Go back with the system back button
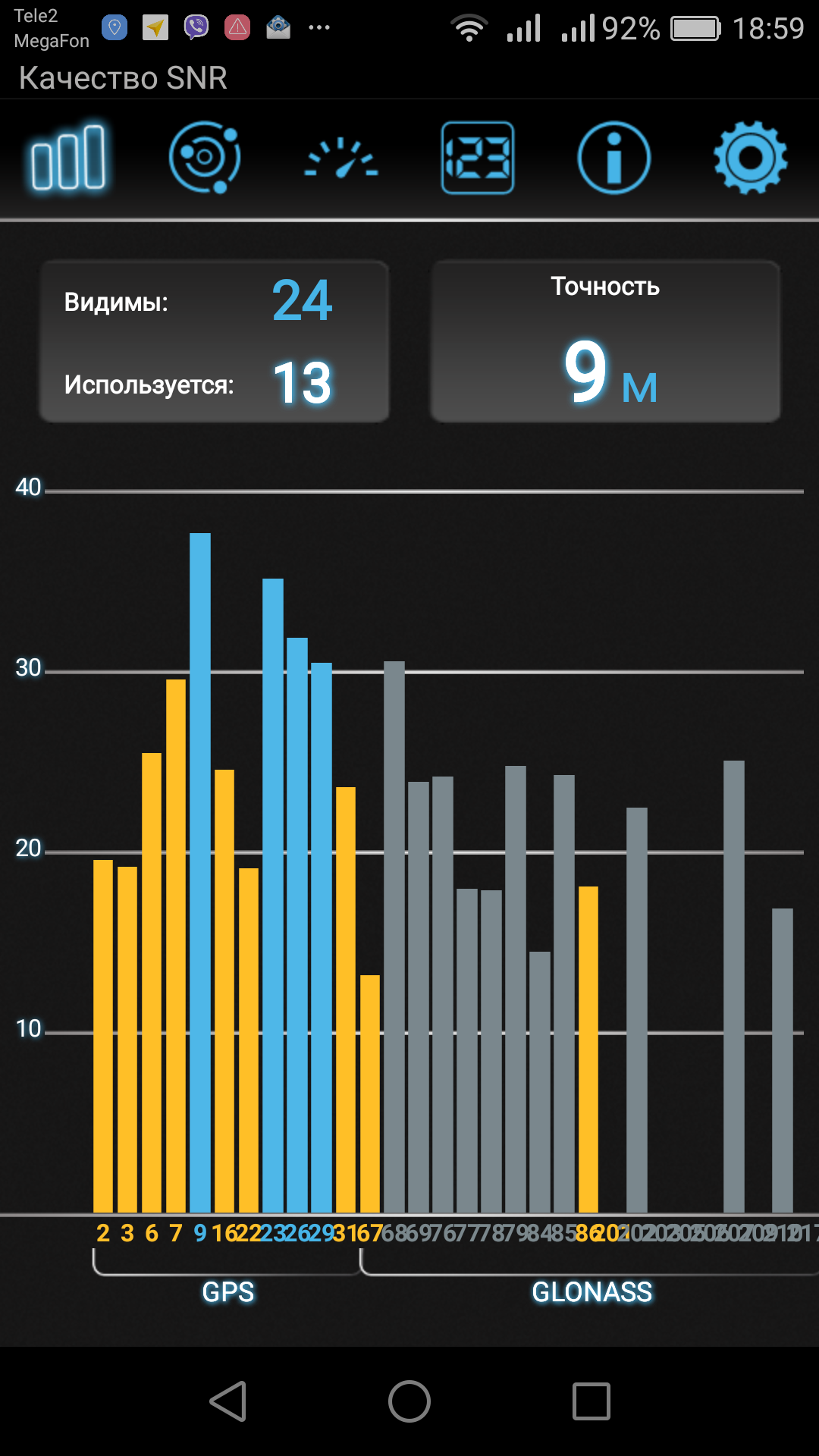 point(228,1401)
